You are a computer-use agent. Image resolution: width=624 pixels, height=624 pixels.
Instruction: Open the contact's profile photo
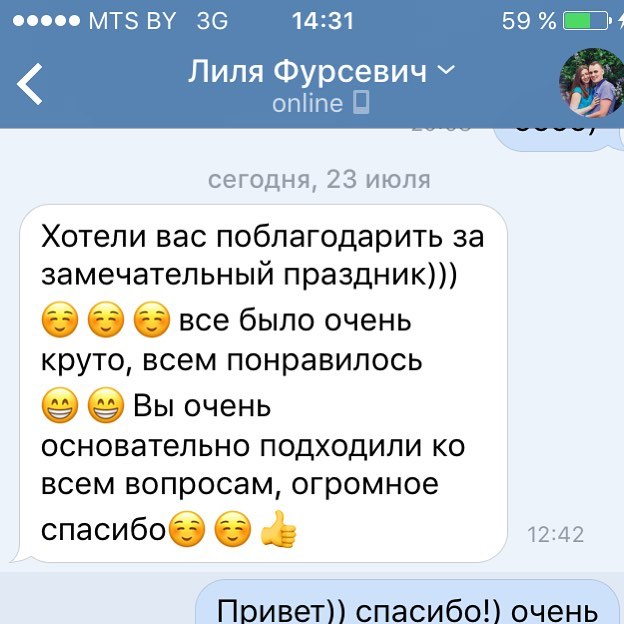(590, 83)
